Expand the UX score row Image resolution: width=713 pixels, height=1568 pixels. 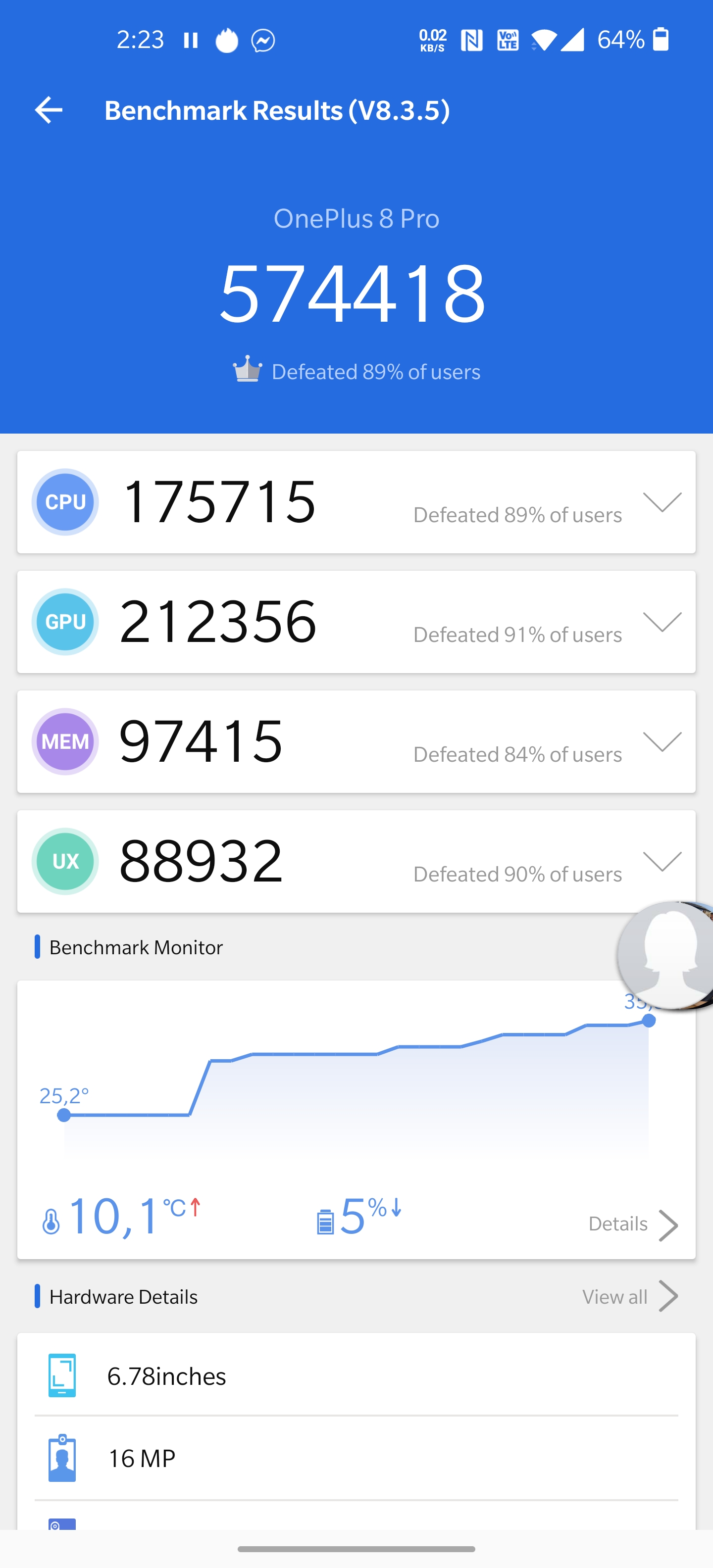(662, 861)
